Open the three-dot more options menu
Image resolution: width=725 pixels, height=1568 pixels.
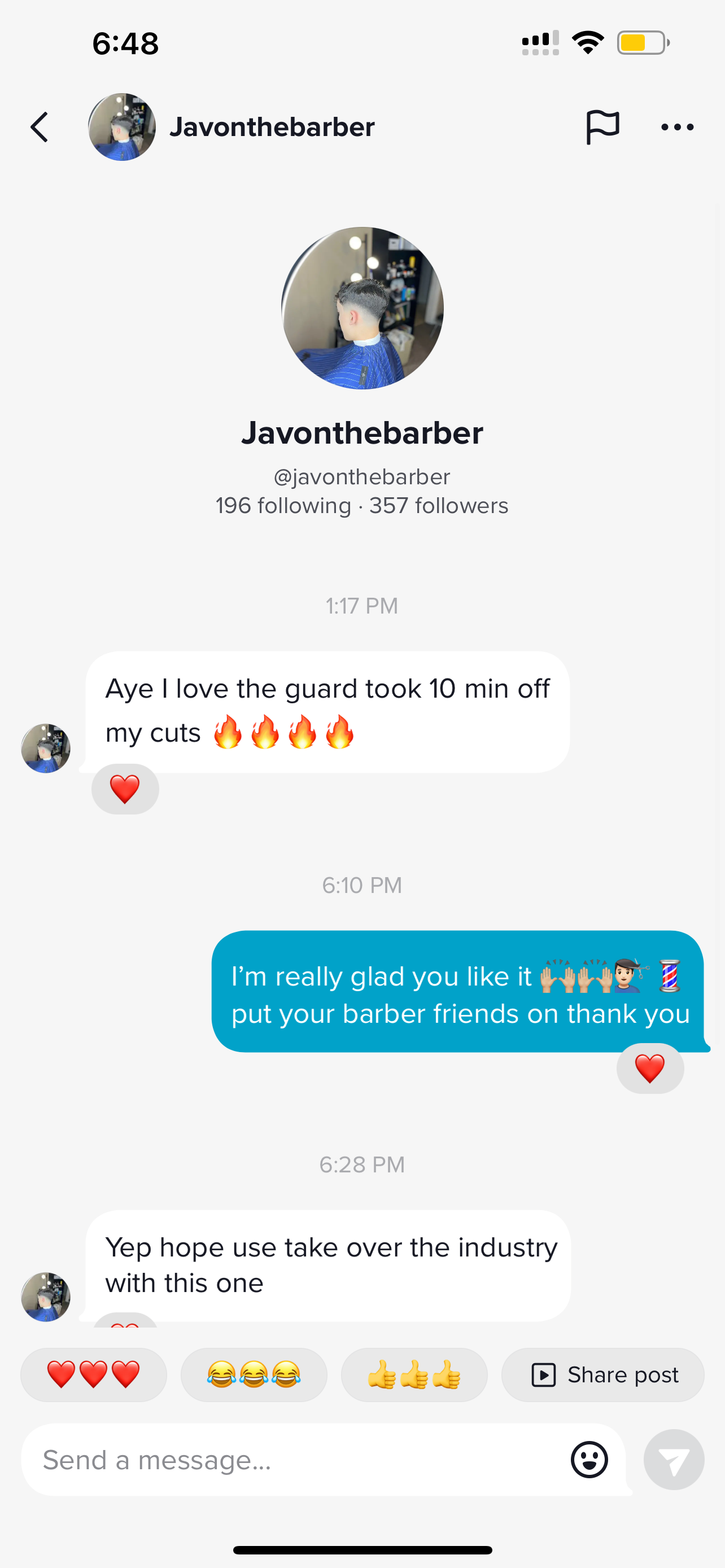[677, 127]
